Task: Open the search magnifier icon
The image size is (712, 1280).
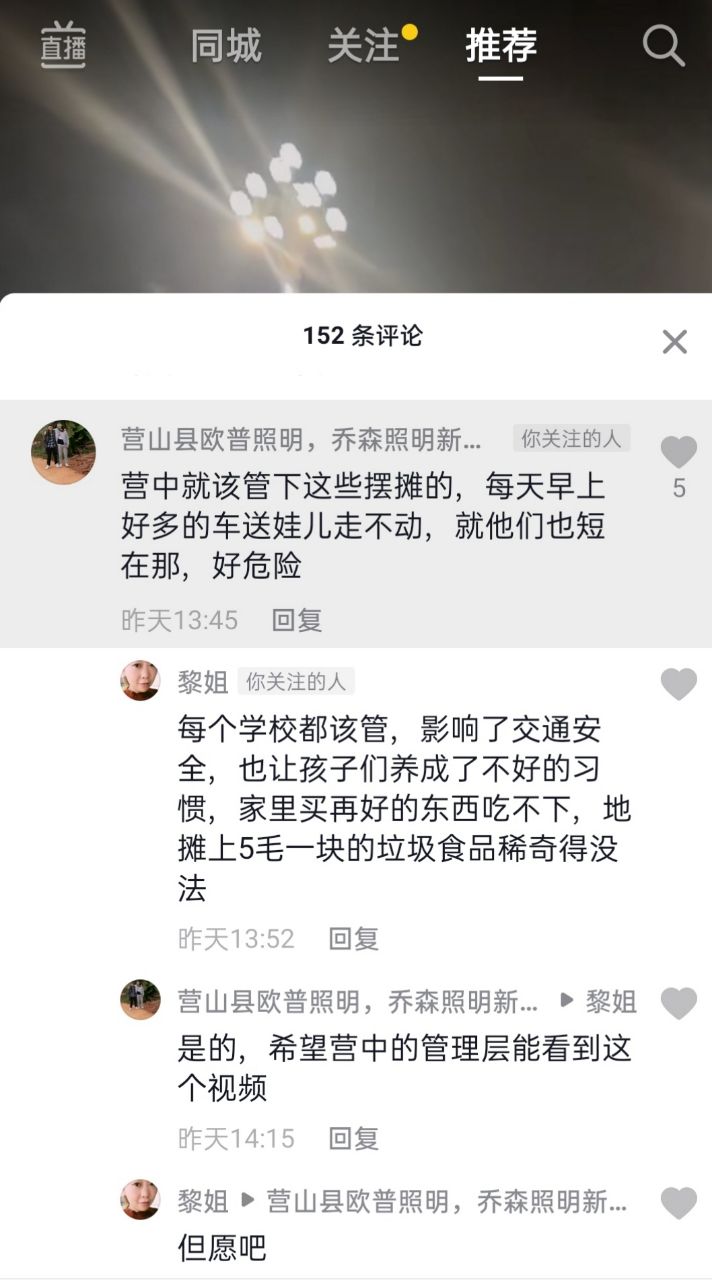Action: (x=663, y=46)
